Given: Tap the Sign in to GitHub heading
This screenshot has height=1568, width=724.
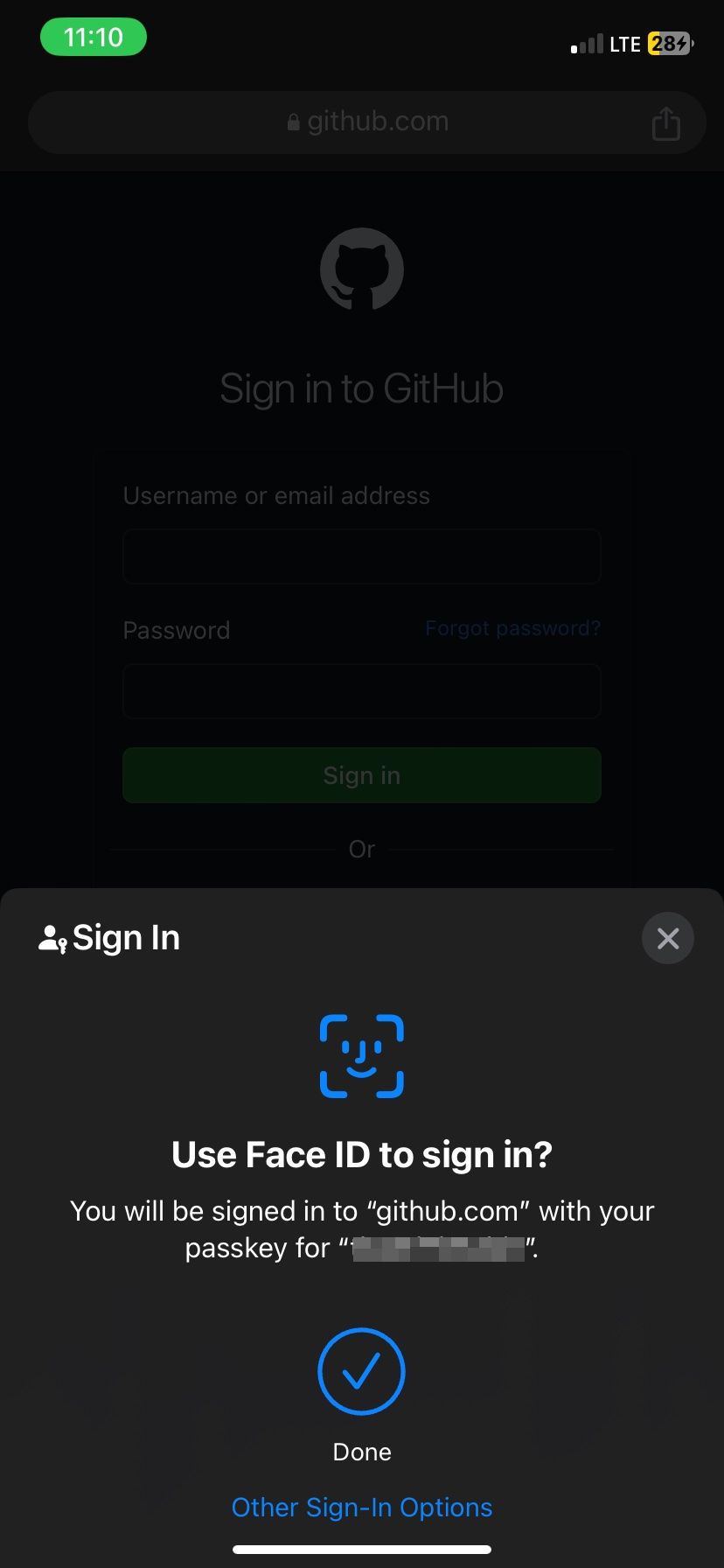Looking at the screenshot, I should [362, 388].
